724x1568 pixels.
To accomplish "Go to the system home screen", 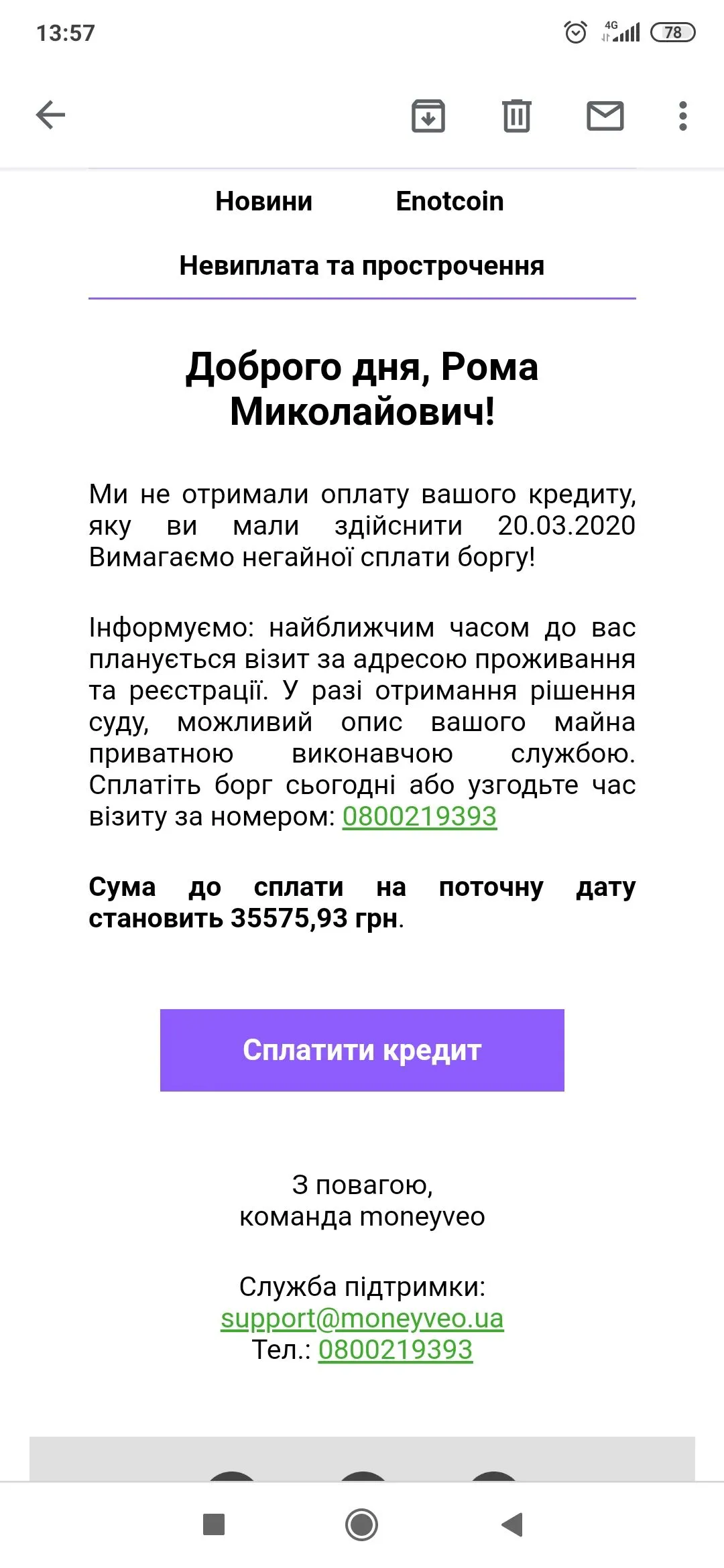I will click(x=361, y=1524).
